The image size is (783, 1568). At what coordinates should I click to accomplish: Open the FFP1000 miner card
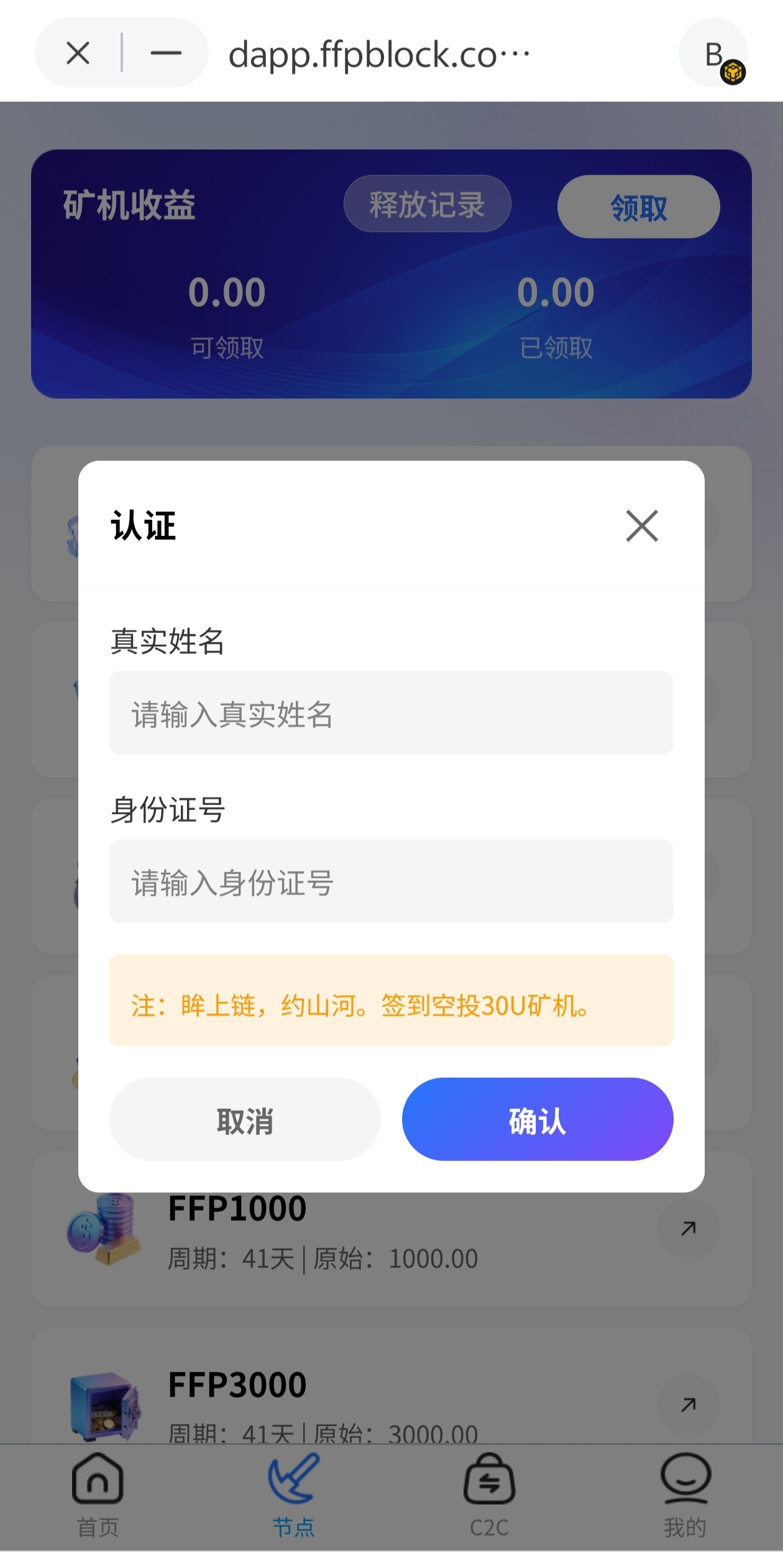click(x=688, y=1228)
